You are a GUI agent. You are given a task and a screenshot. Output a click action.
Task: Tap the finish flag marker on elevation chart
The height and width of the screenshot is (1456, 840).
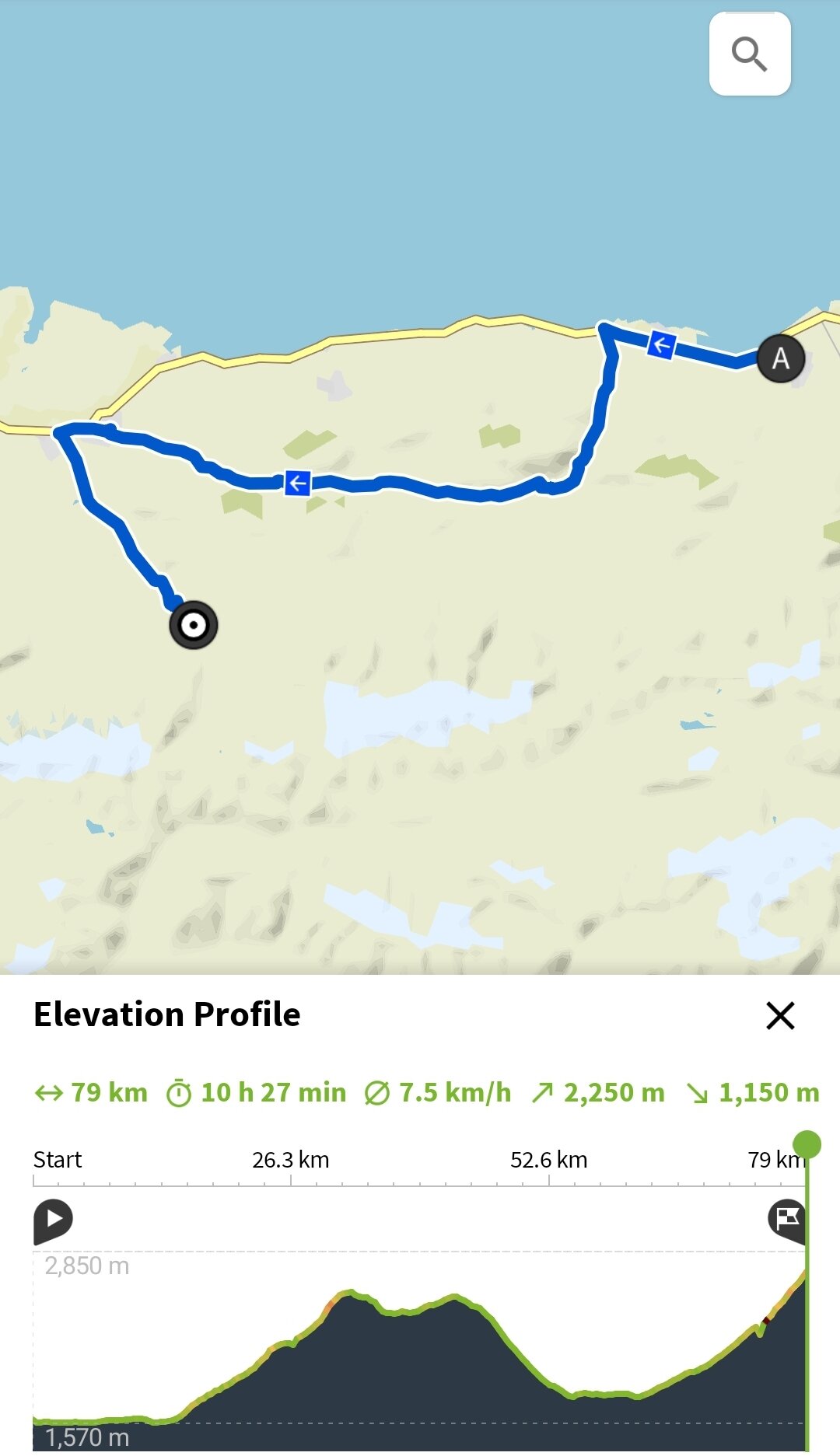click(x=786, y=1220)
